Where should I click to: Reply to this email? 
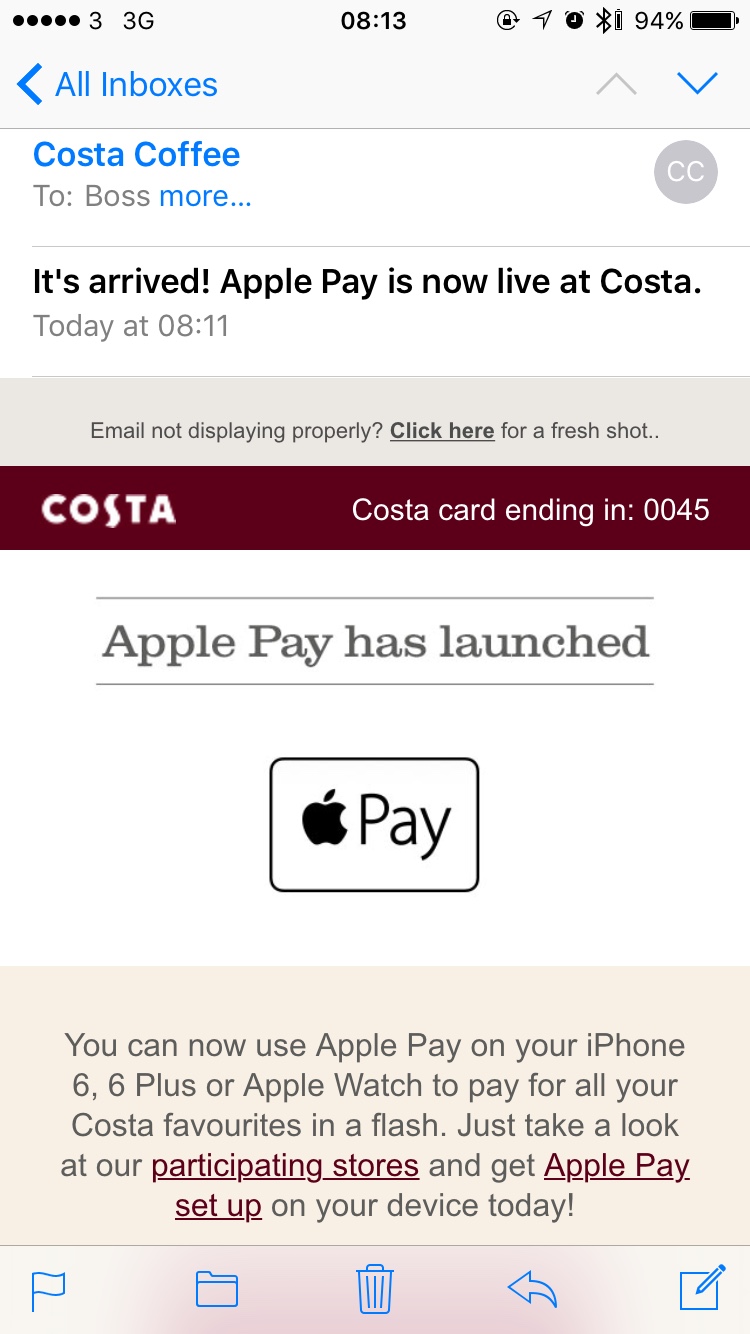[x=532, y=1289]
